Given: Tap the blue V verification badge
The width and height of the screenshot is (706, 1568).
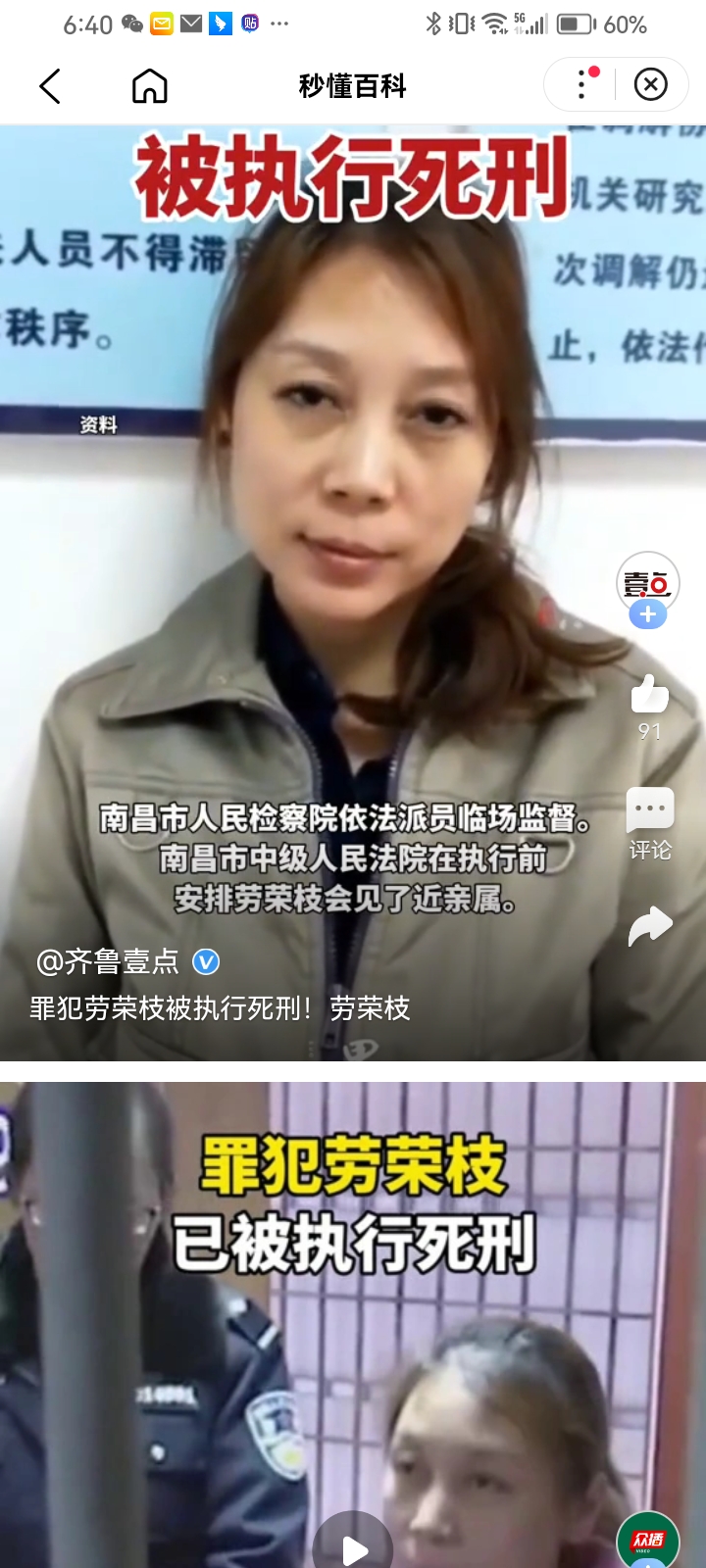Looking at the screenshot, I should [206, 962].
